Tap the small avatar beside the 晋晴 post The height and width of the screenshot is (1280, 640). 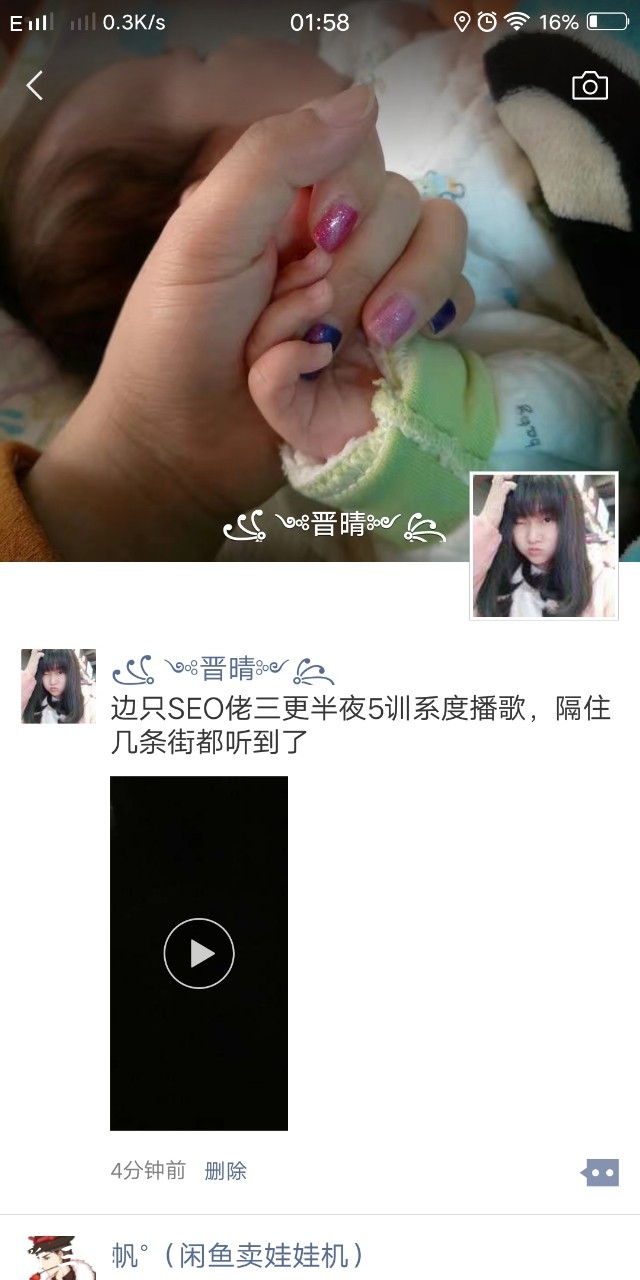point(58,686)
